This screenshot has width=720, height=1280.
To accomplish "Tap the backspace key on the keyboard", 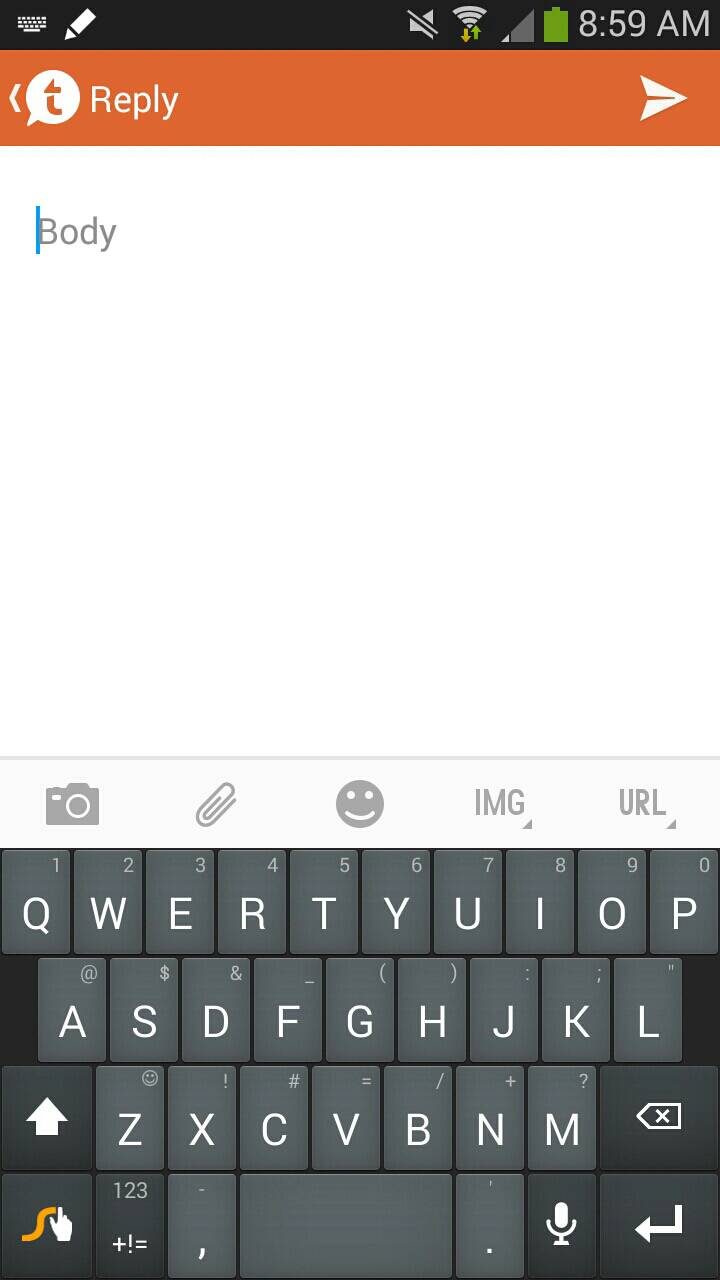I will click(x=659, y=1117).
